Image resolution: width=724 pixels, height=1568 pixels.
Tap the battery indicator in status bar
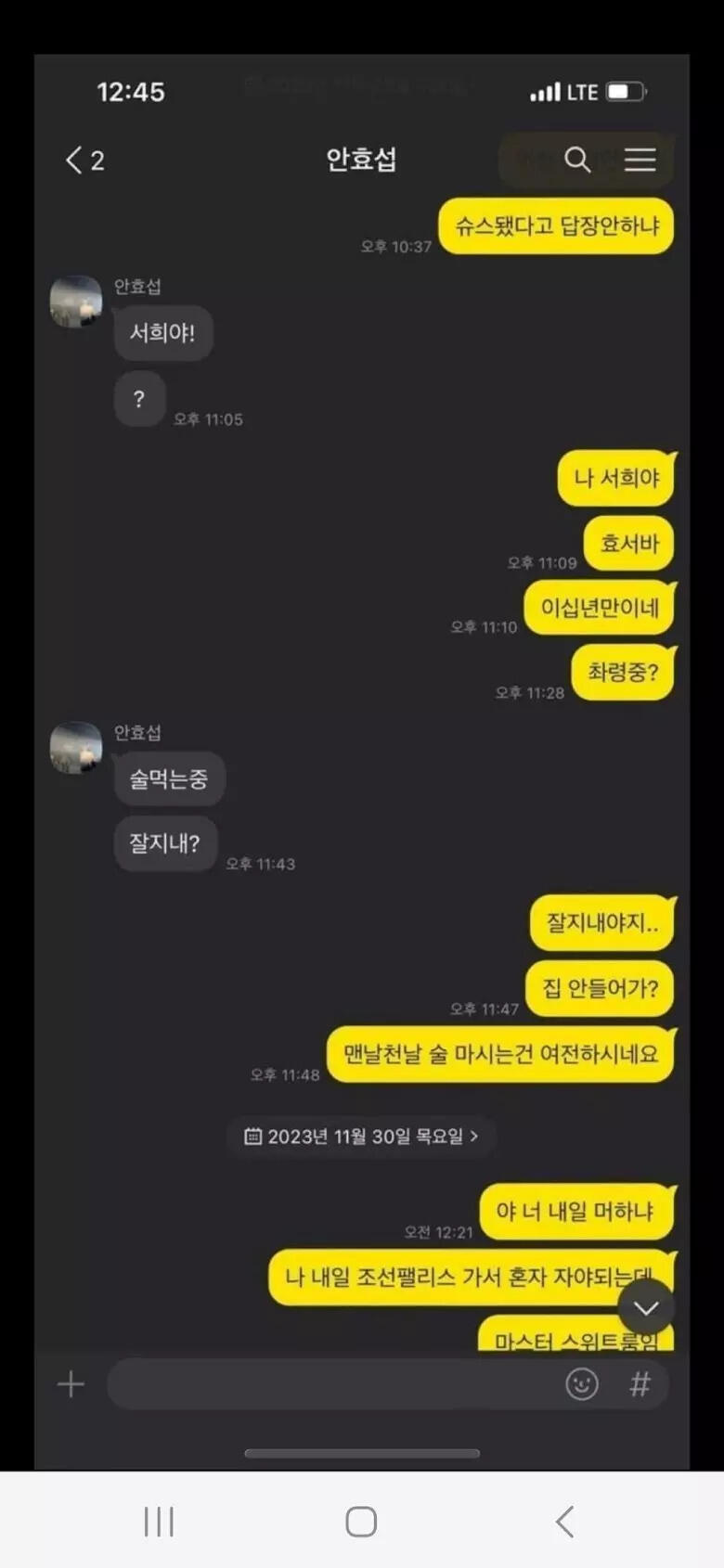624,92
